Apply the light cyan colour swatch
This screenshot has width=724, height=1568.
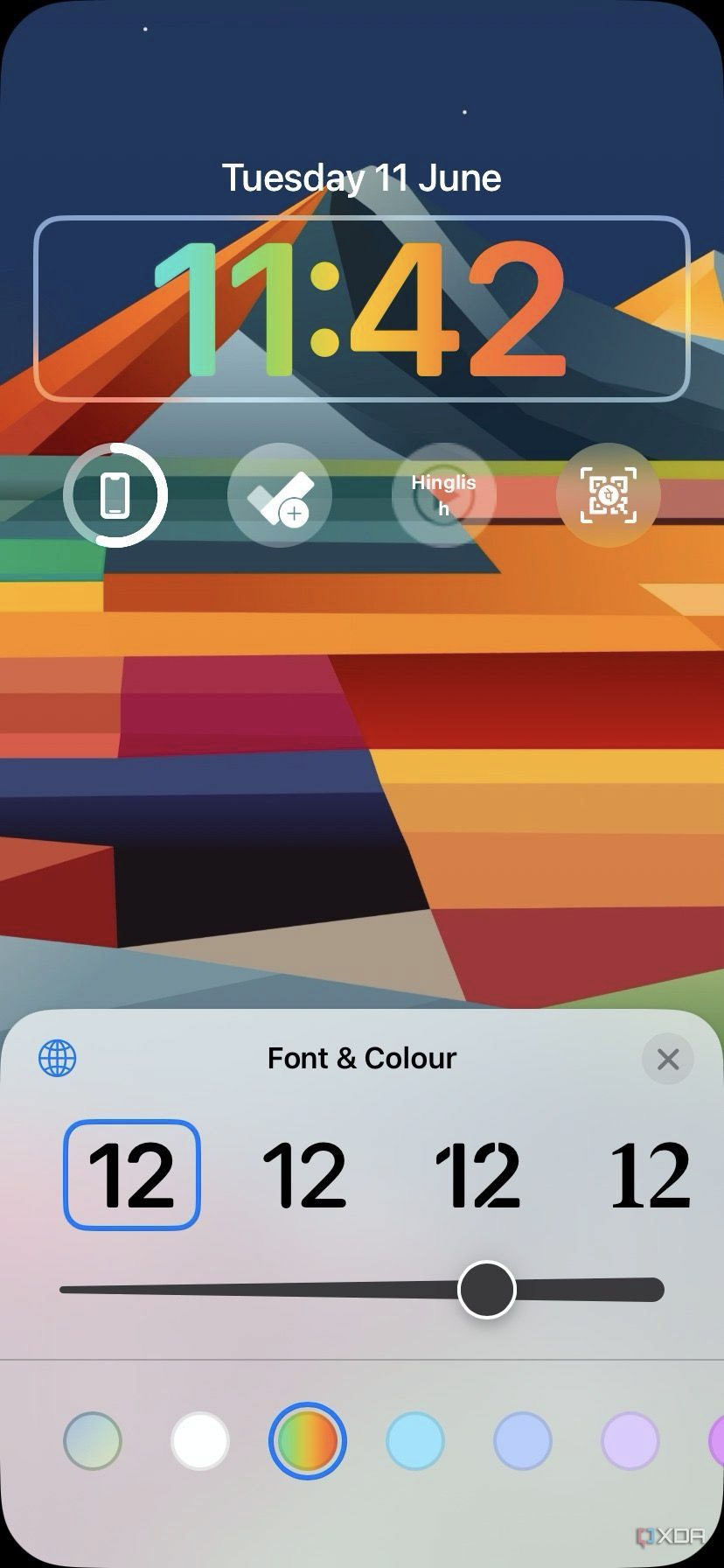(415, 1440)
